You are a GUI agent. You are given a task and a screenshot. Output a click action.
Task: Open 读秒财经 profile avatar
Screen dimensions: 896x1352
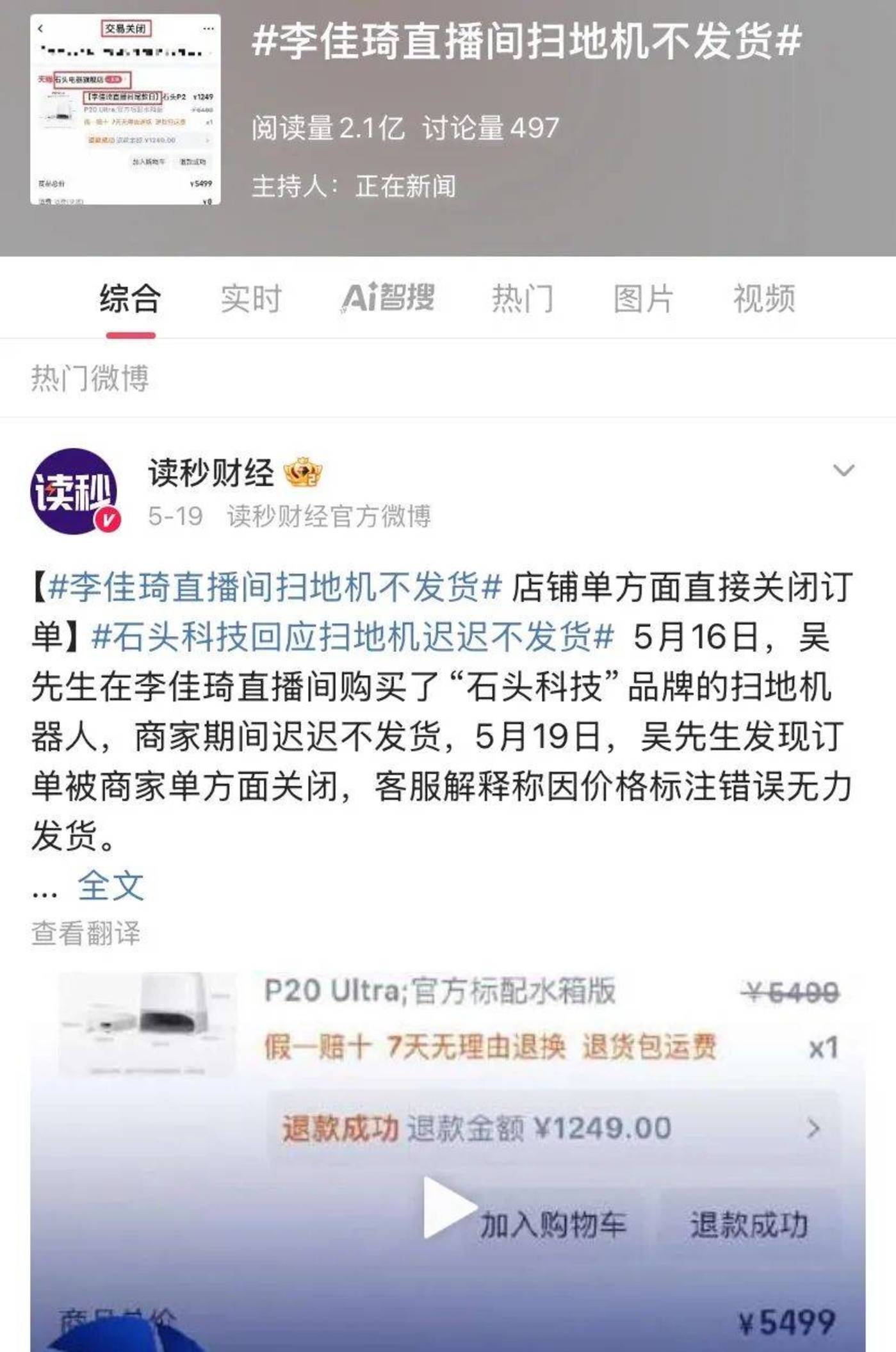pyautogui.click(x=74, y=491)
